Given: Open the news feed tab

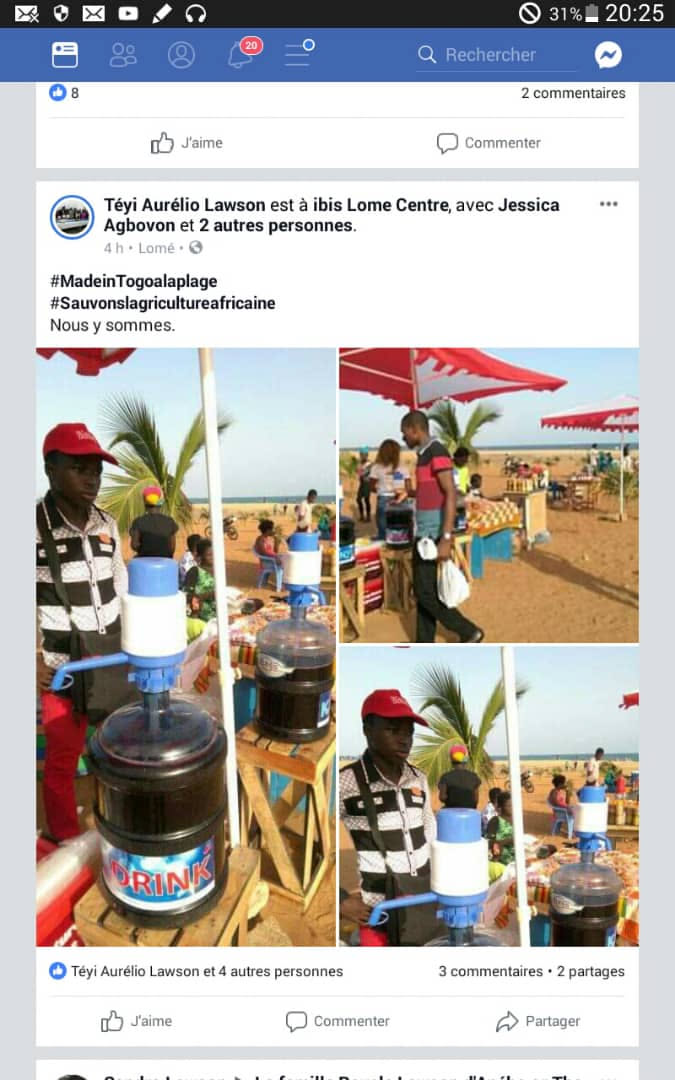Looking at the screenshot, I should 65,55.
